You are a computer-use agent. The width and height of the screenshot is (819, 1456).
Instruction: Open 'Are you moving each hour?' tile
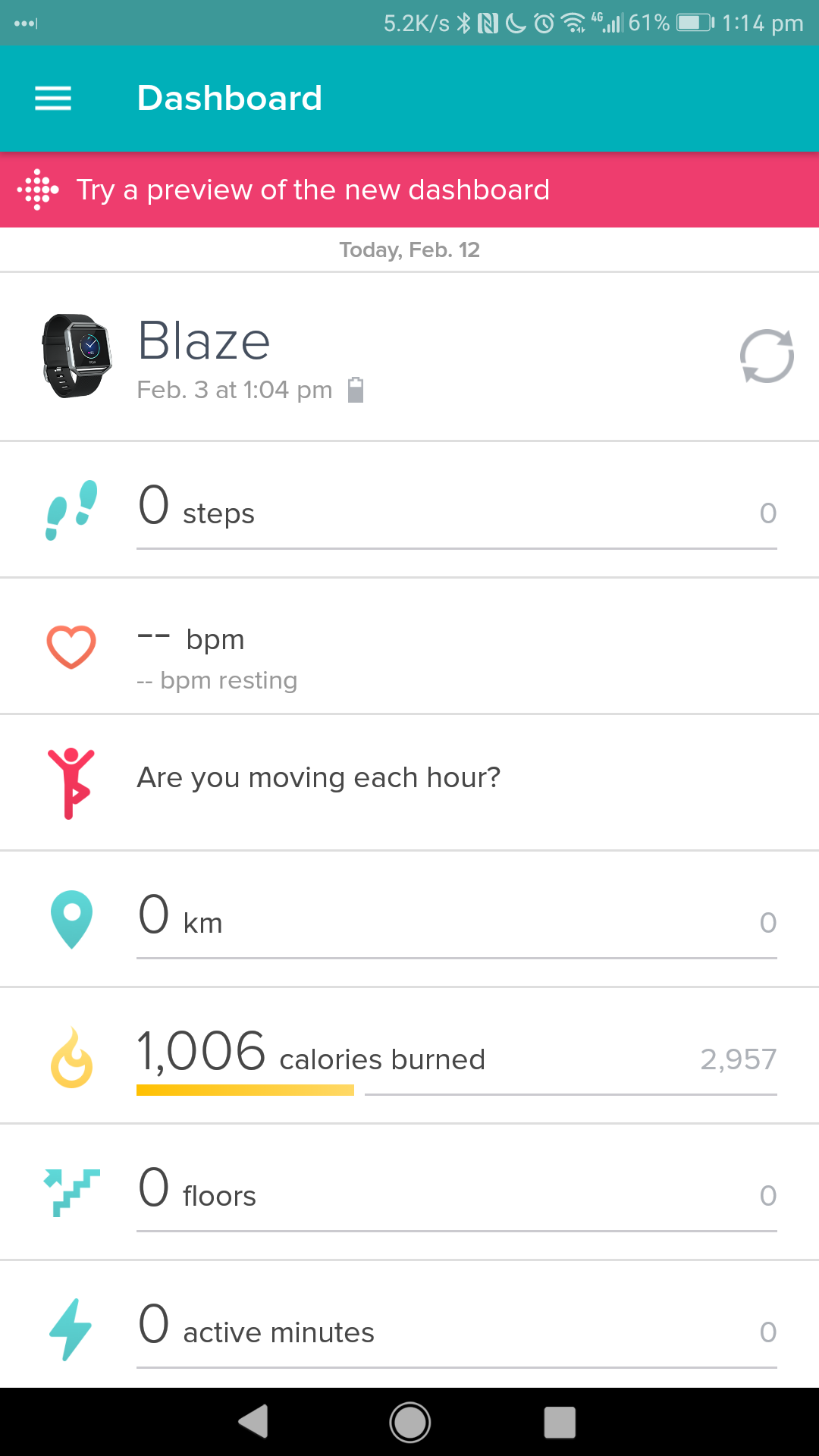click(409, 783)
